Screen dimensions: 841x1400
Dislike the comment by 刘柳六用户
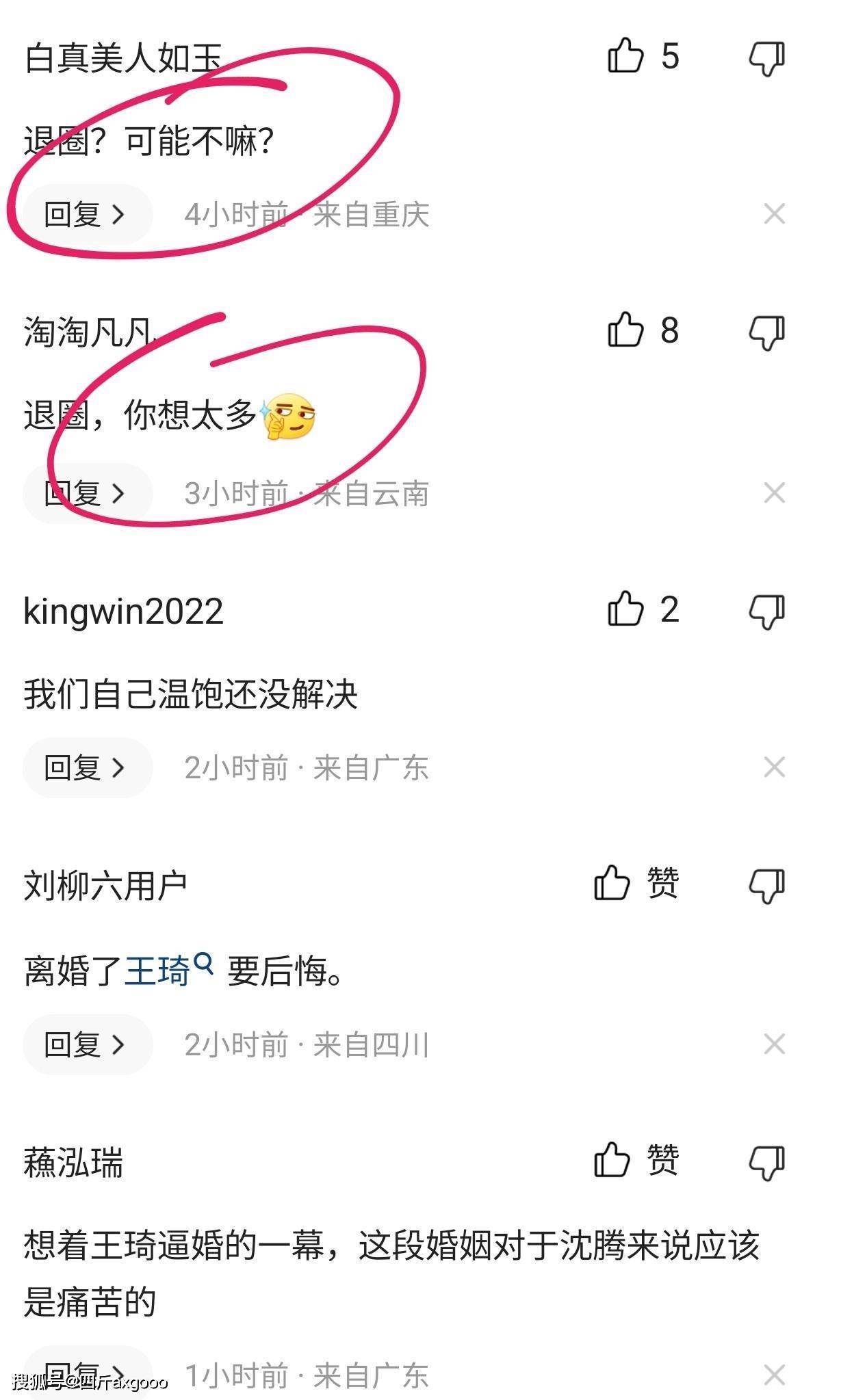(x=766, y=885)
